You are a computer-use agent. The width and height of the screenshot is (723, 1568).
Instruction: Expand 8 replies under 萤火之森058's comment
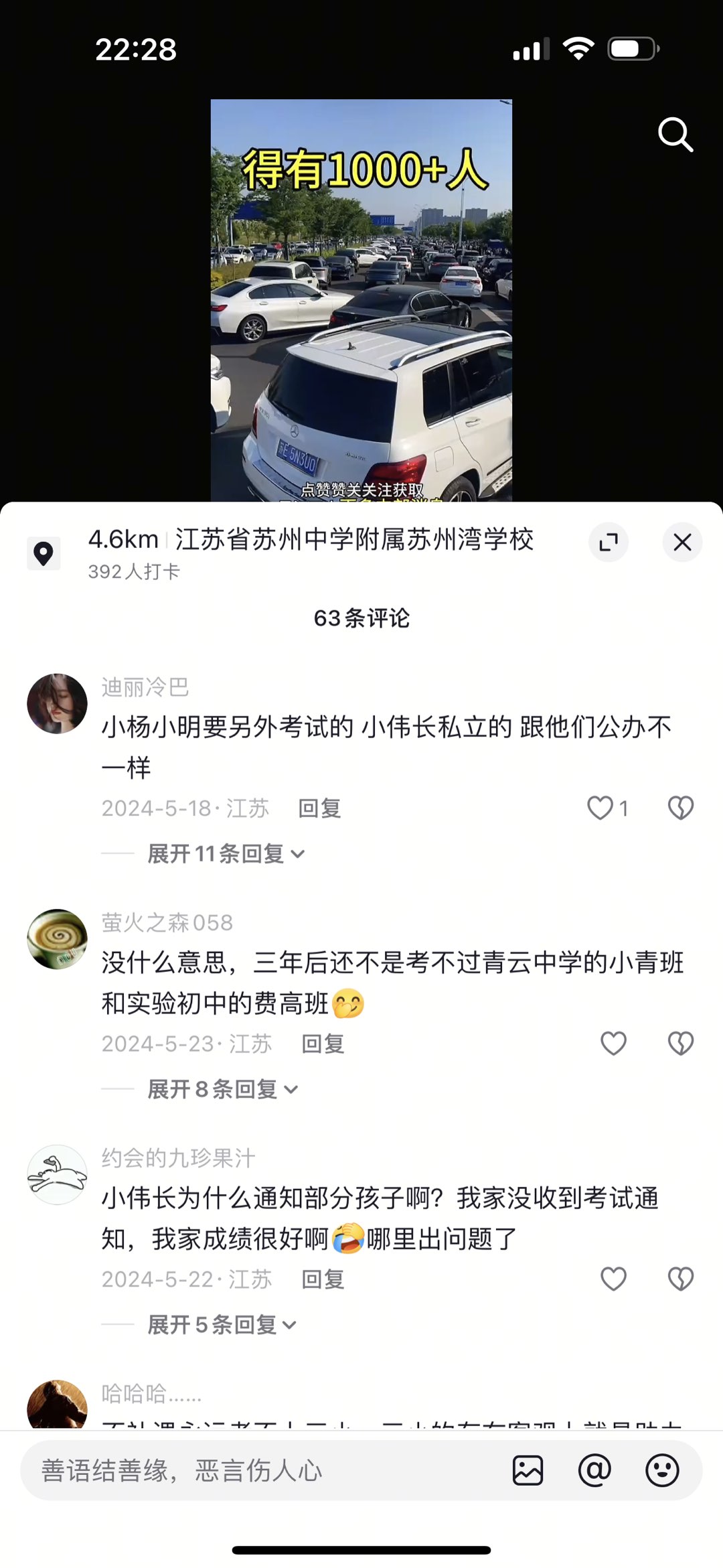pyautogui.click(x=222, y=1089)
